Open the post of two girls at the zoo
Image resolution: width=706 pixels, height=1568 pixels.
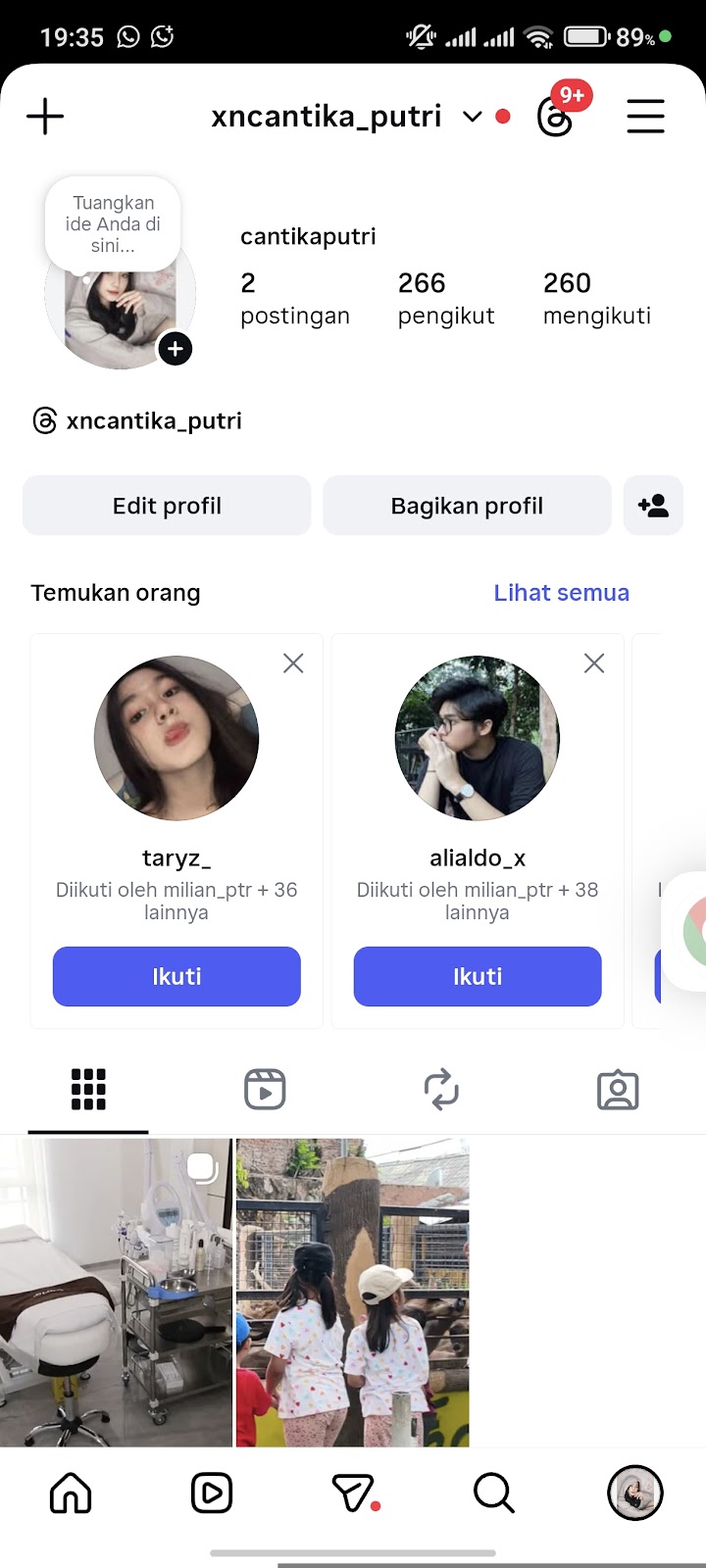(x=353, y=1292)
